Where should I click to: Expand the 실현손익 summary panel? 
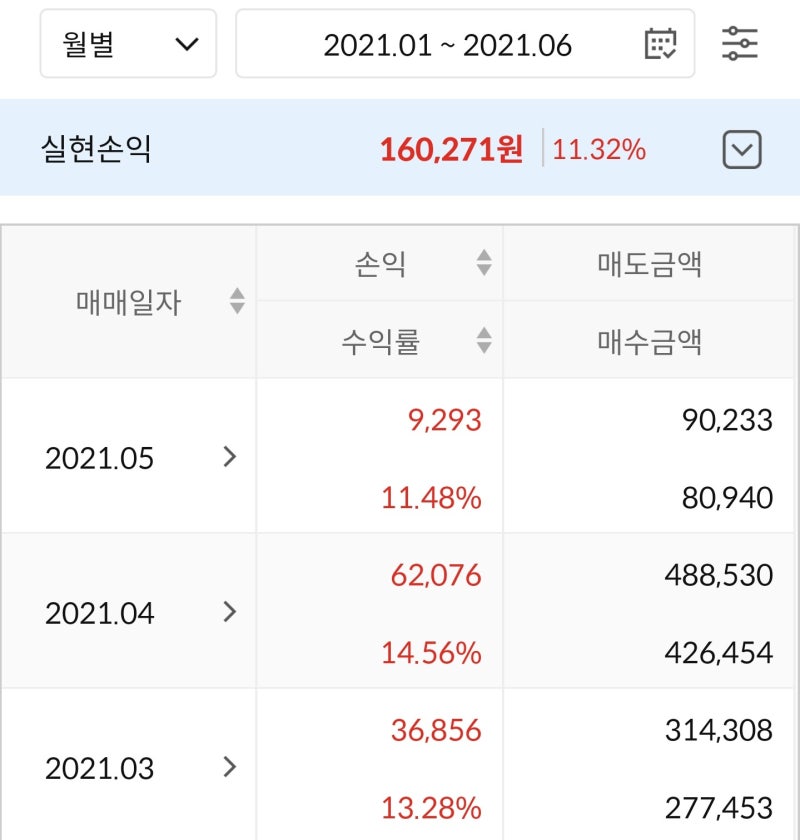point(741,150)
